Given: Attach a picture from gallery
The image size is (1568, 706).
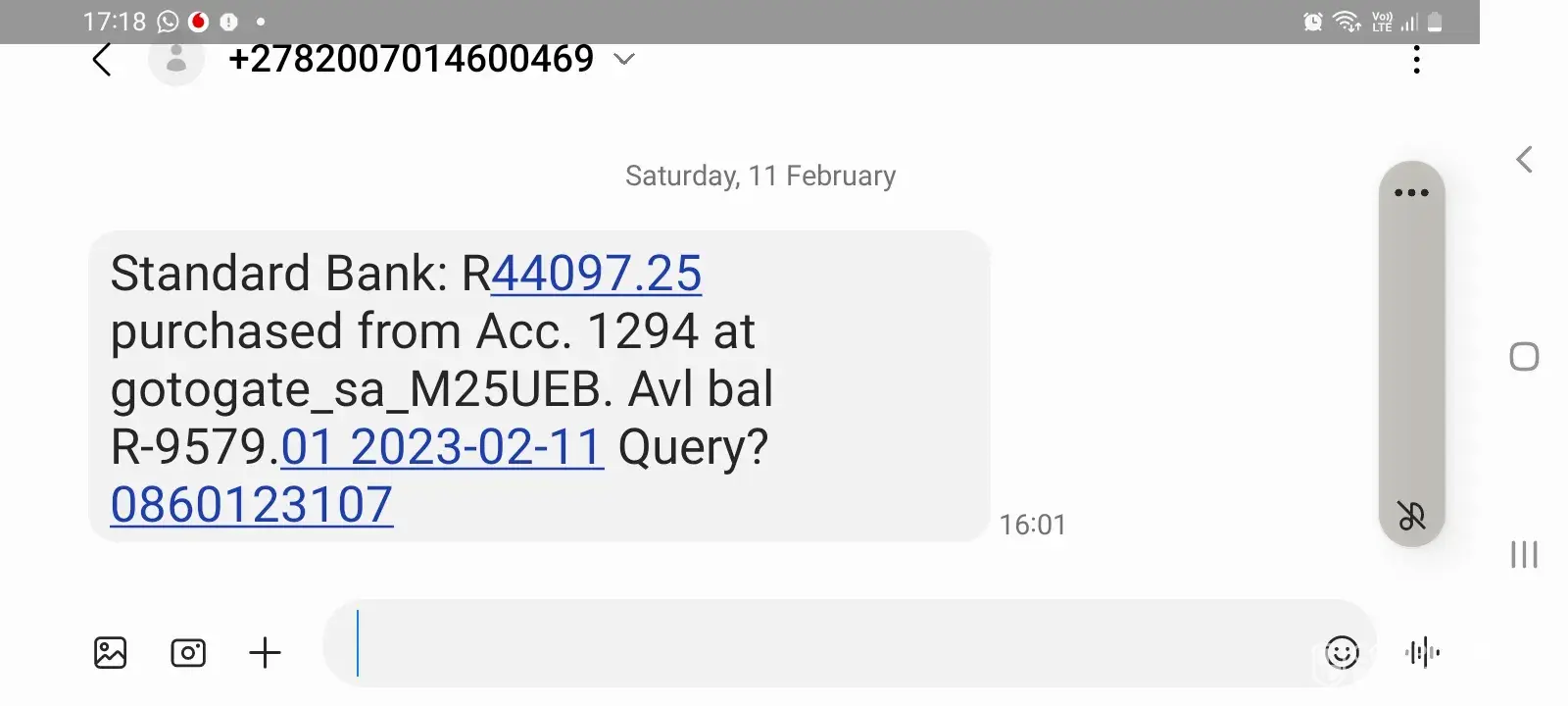Looking at the screenshot, I should [x=111, y=652].
